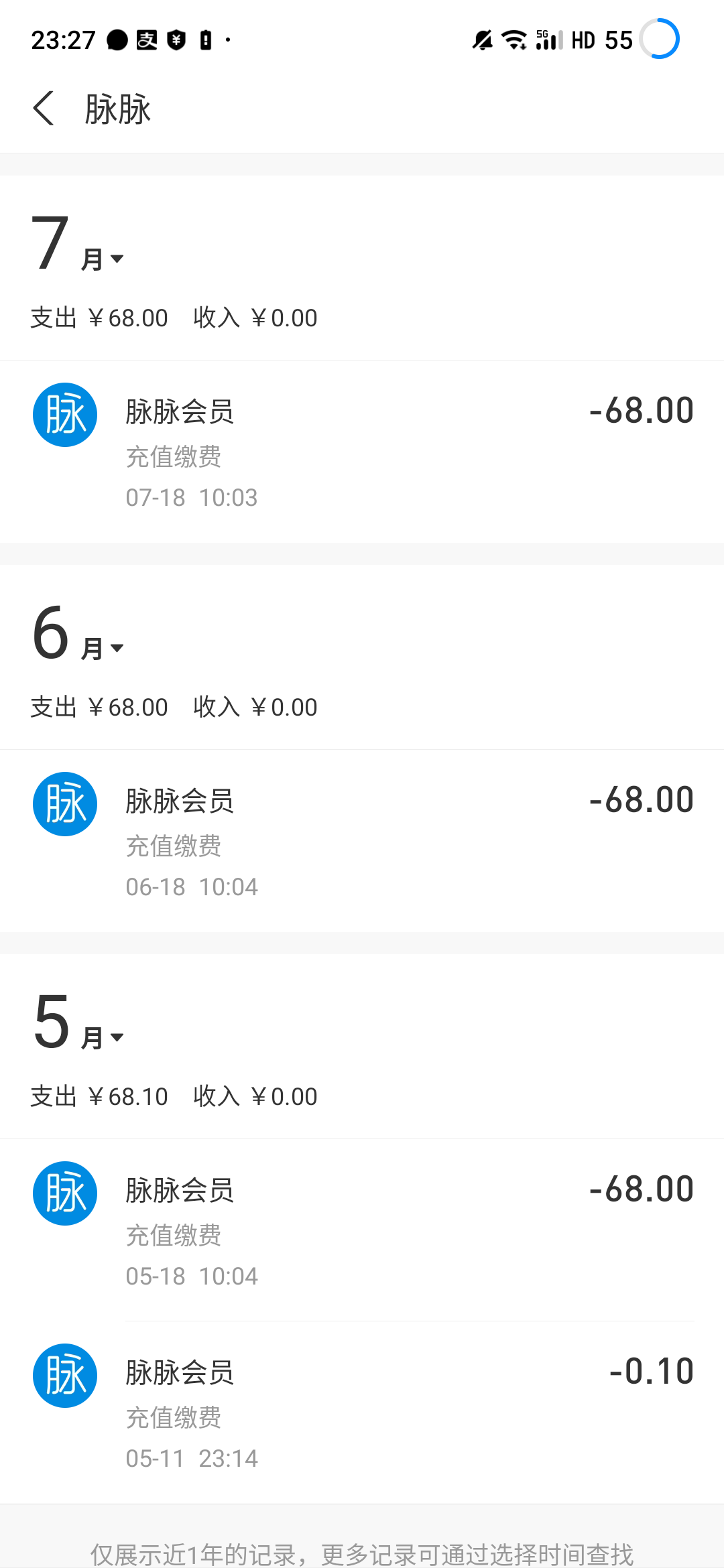Open the 07-18 10:03 脉脉会员 transaction
Image resolution: width=724 pixels, height=1568 pixels.
click(x=362, y=452)
